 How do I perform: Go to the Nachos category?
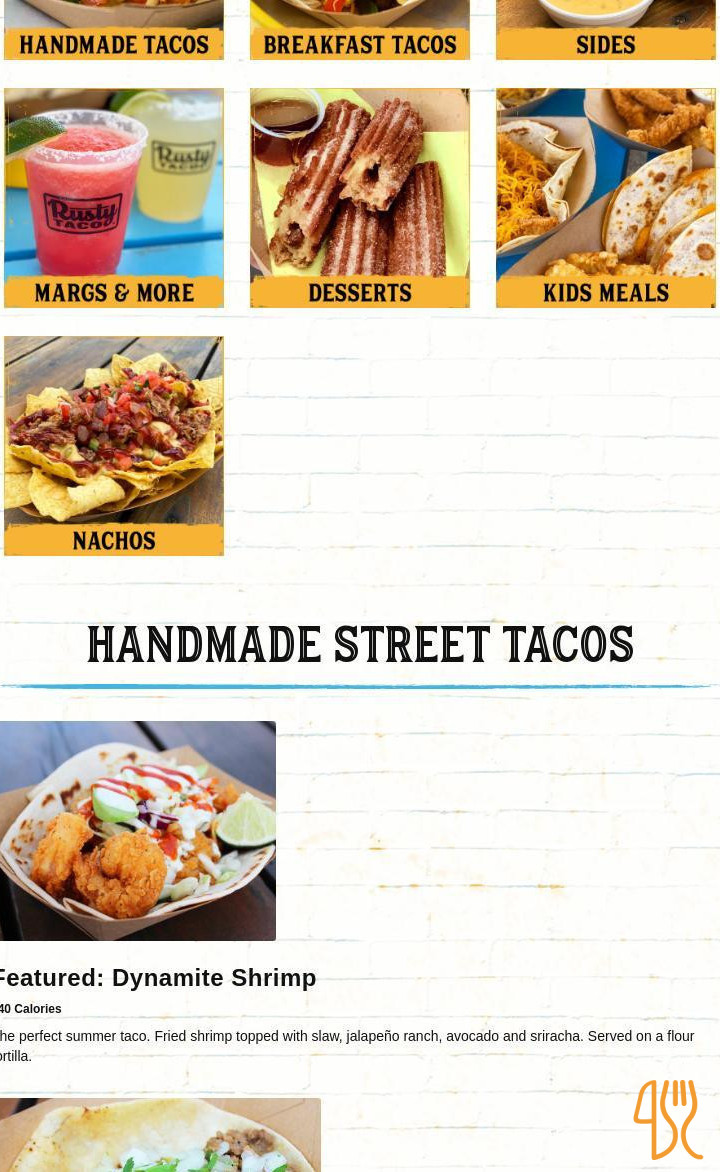point(114,446)
